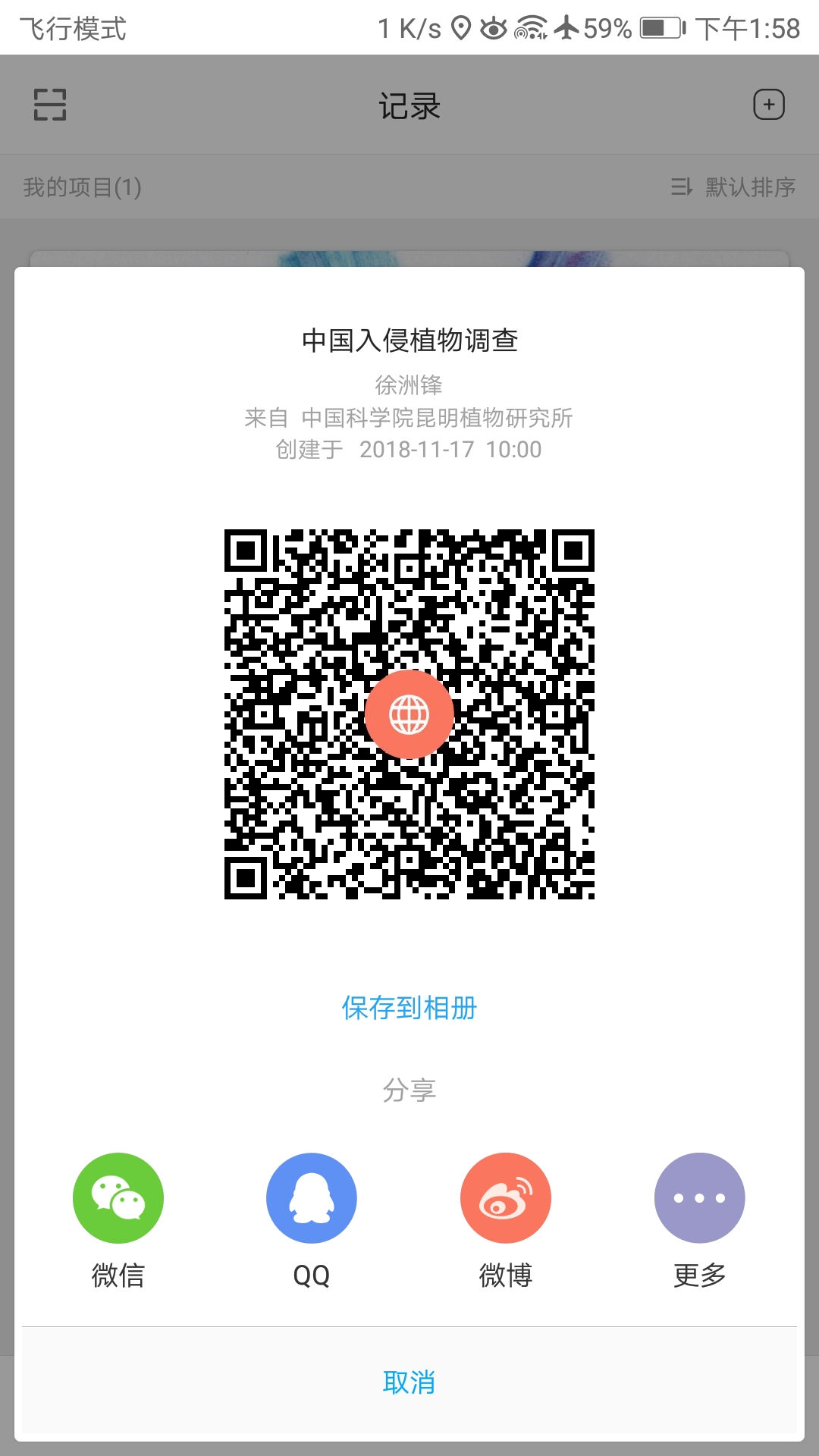Share to 微博 (Weibo)

[506, 1198]
